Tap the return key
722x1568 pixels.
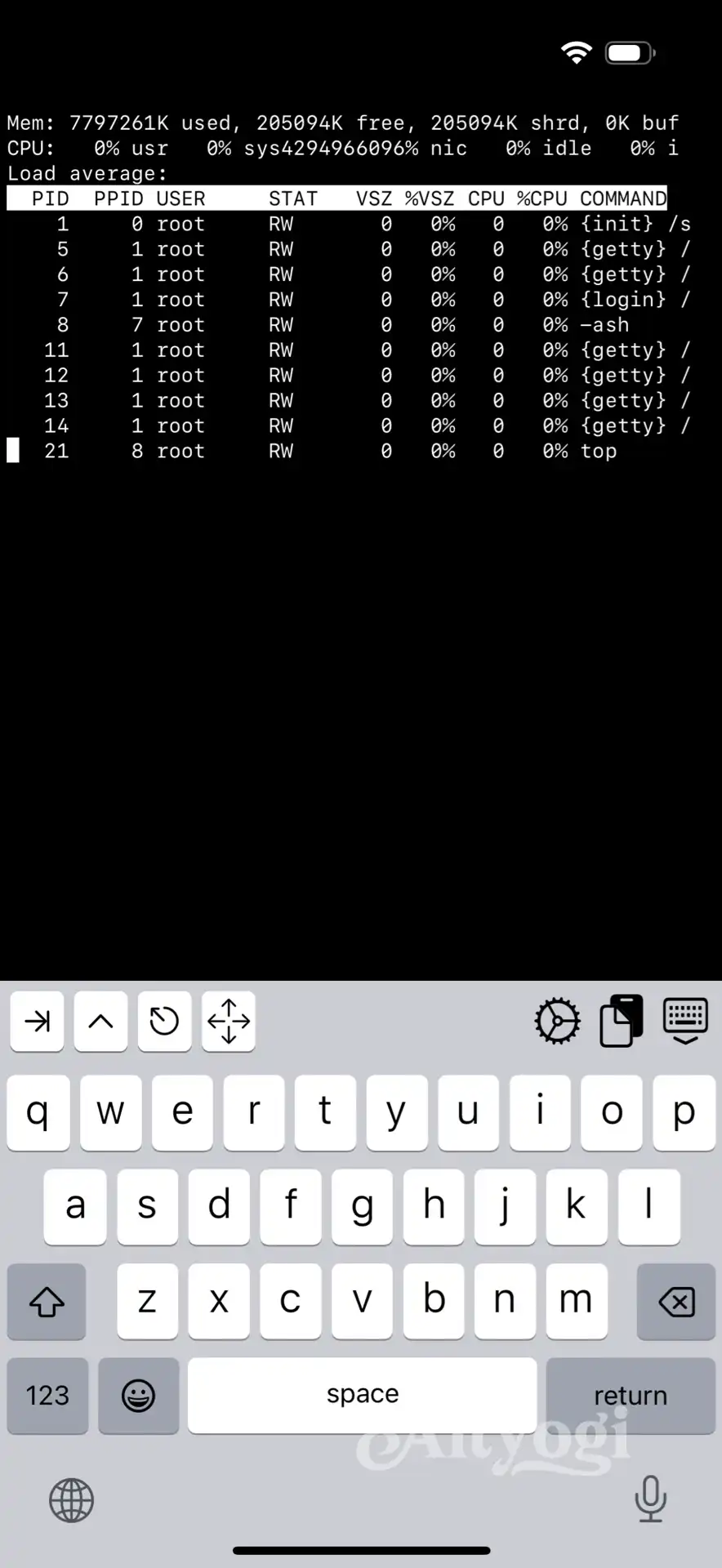click(x=630, y=1396)
